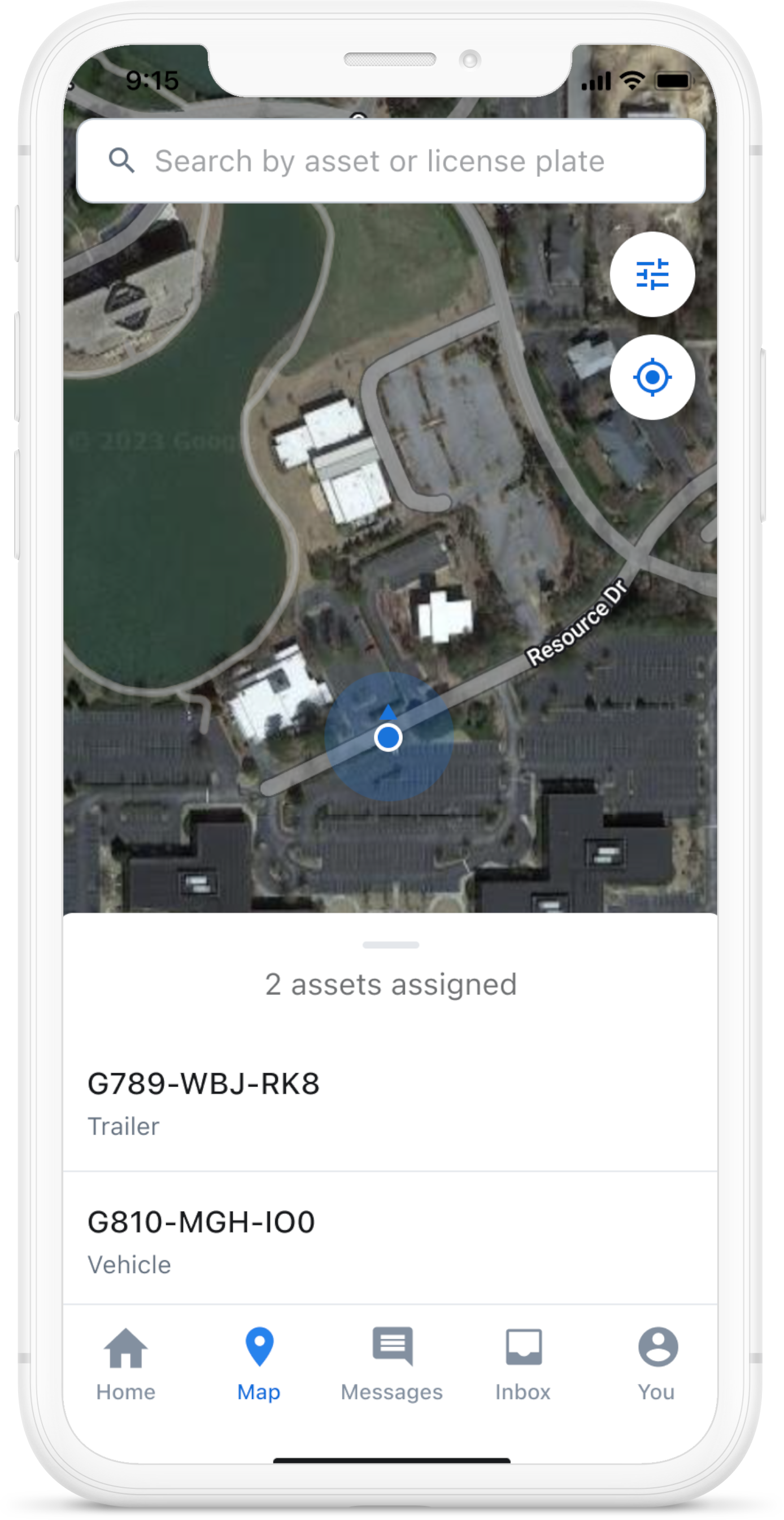Center map on my current location
The height and width of the screenshot is (1520, 784).
point(652,377)
